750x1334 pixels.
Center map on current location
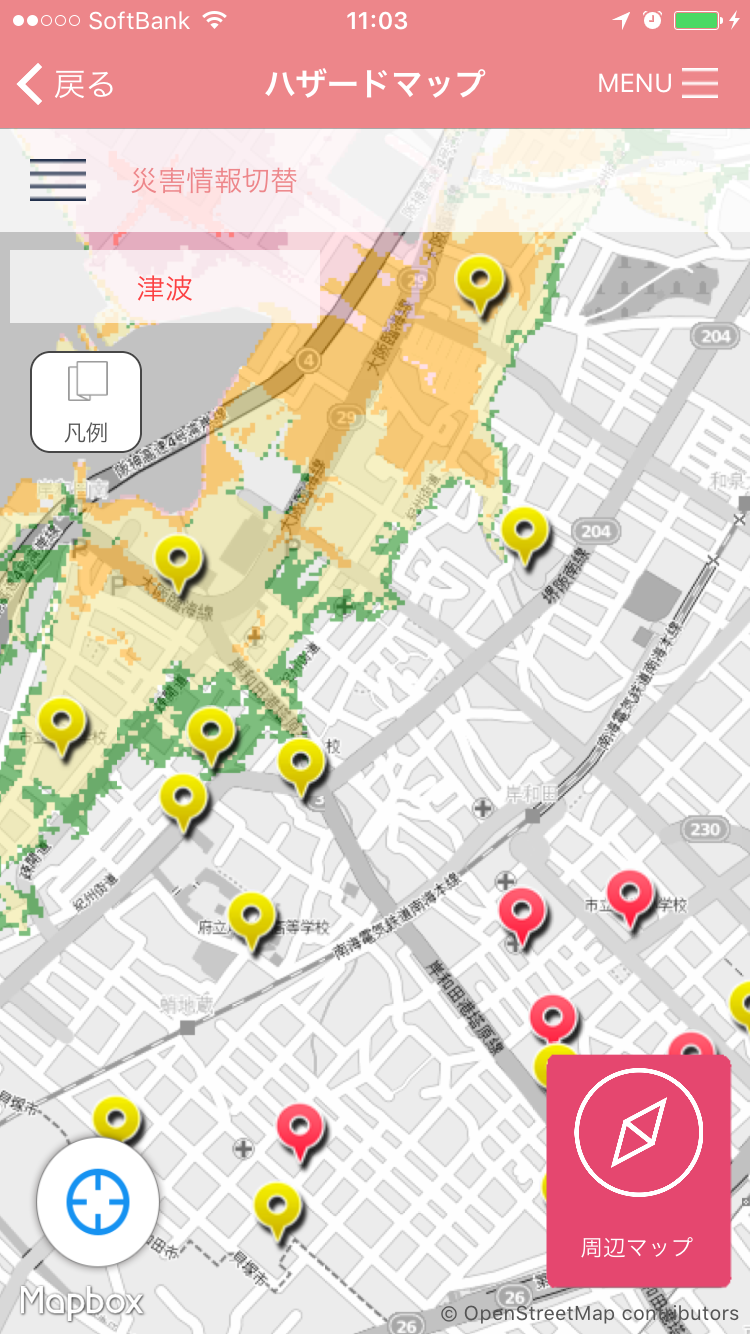[x=98, y=1201]
